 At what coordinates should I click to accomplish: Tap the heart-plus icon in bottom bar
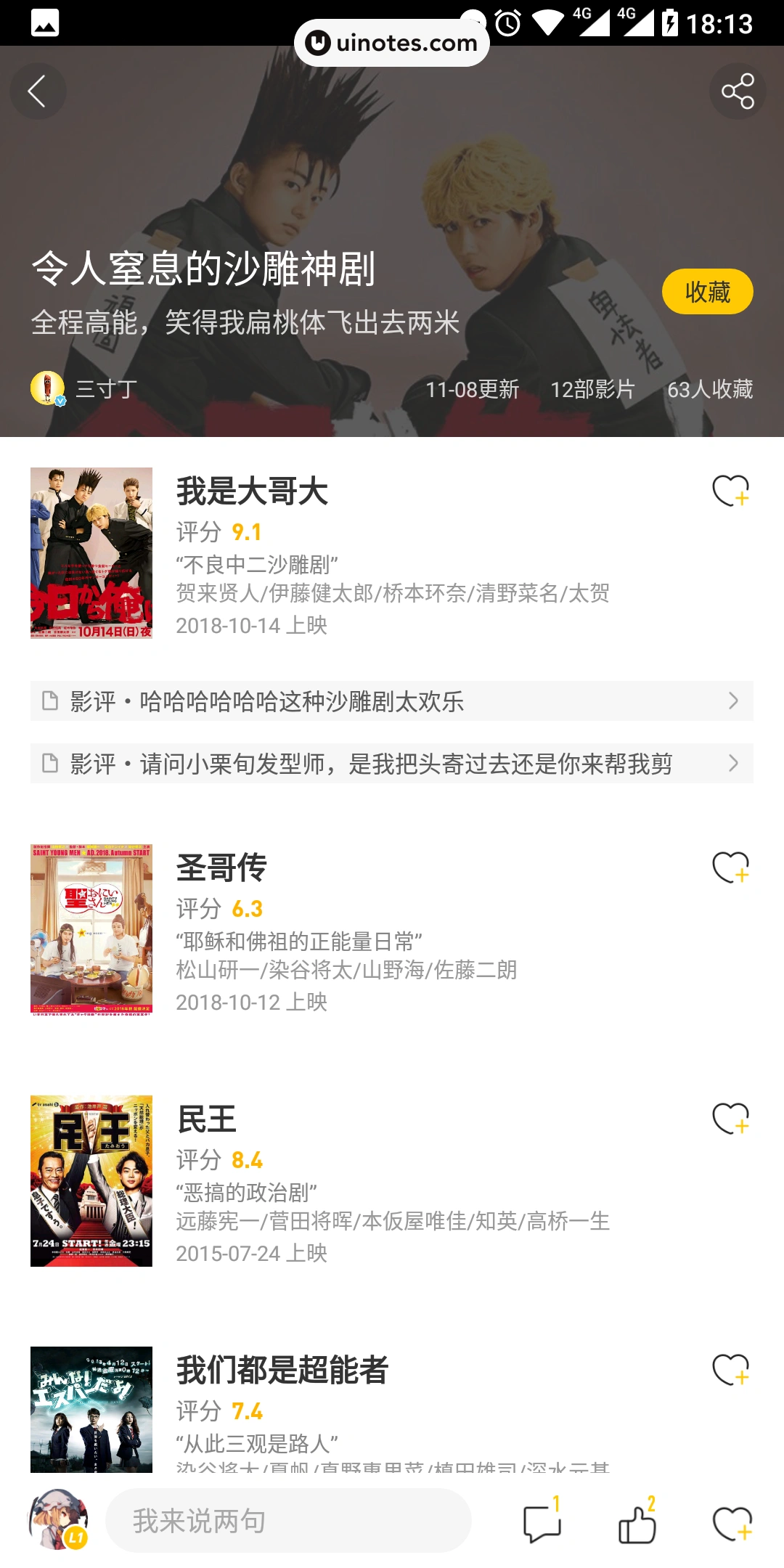(x=732, y=1522)
